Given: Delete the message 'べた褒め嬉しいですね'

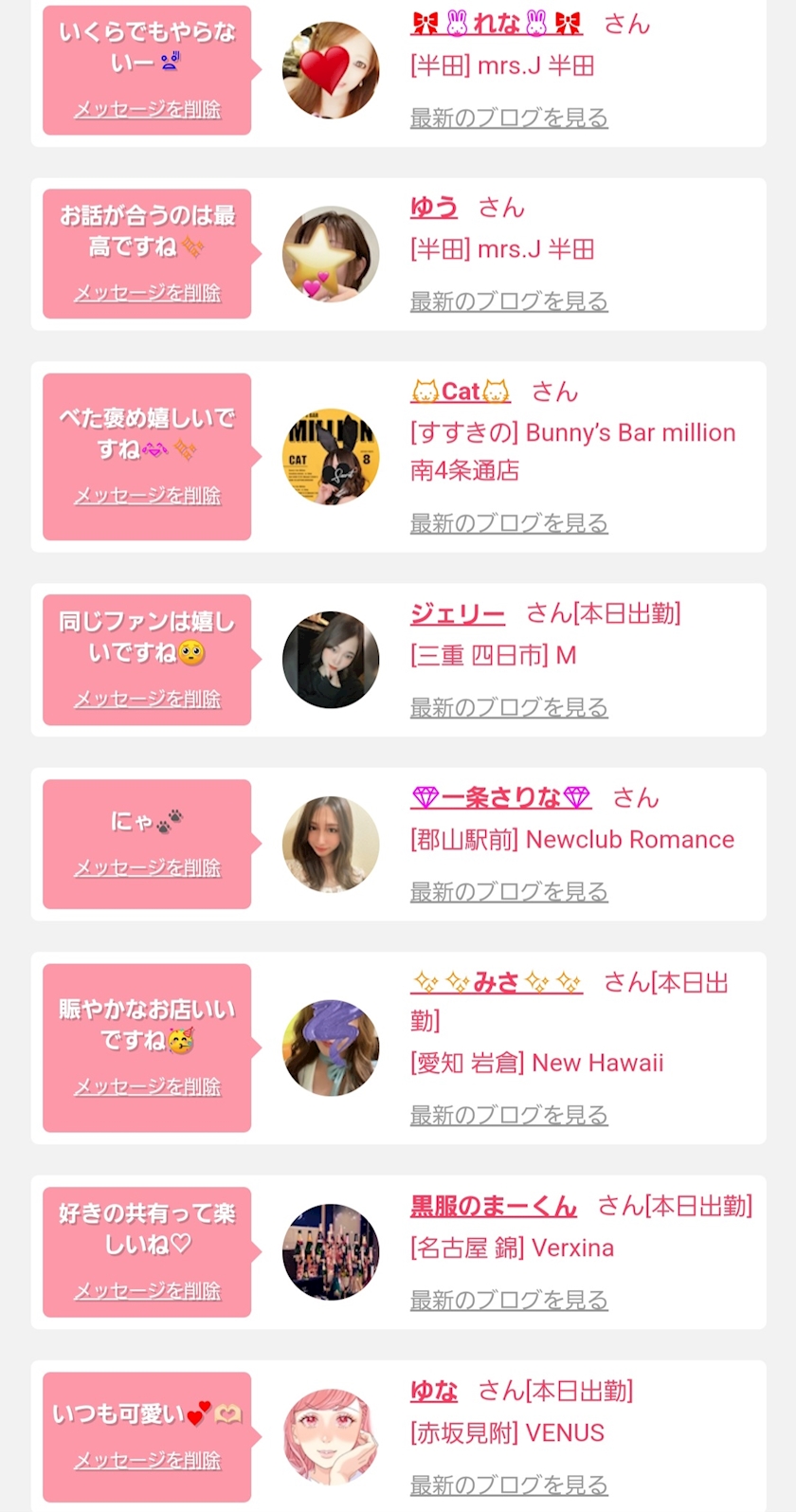Looking at the screenshot, I should pos(147,496).
